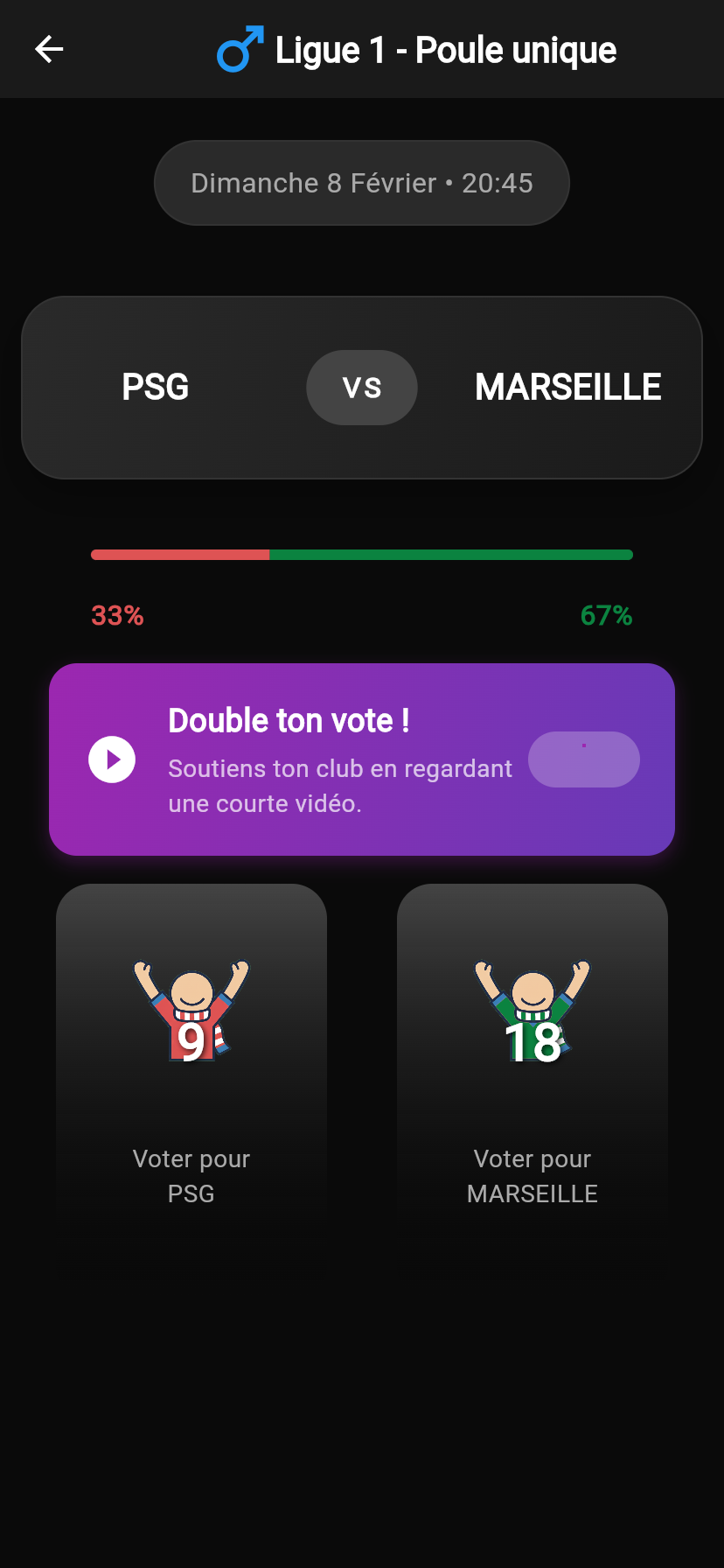
Task: Select the MARSEILLE team name
Action: pyautogui.click(x=567, y=387)
